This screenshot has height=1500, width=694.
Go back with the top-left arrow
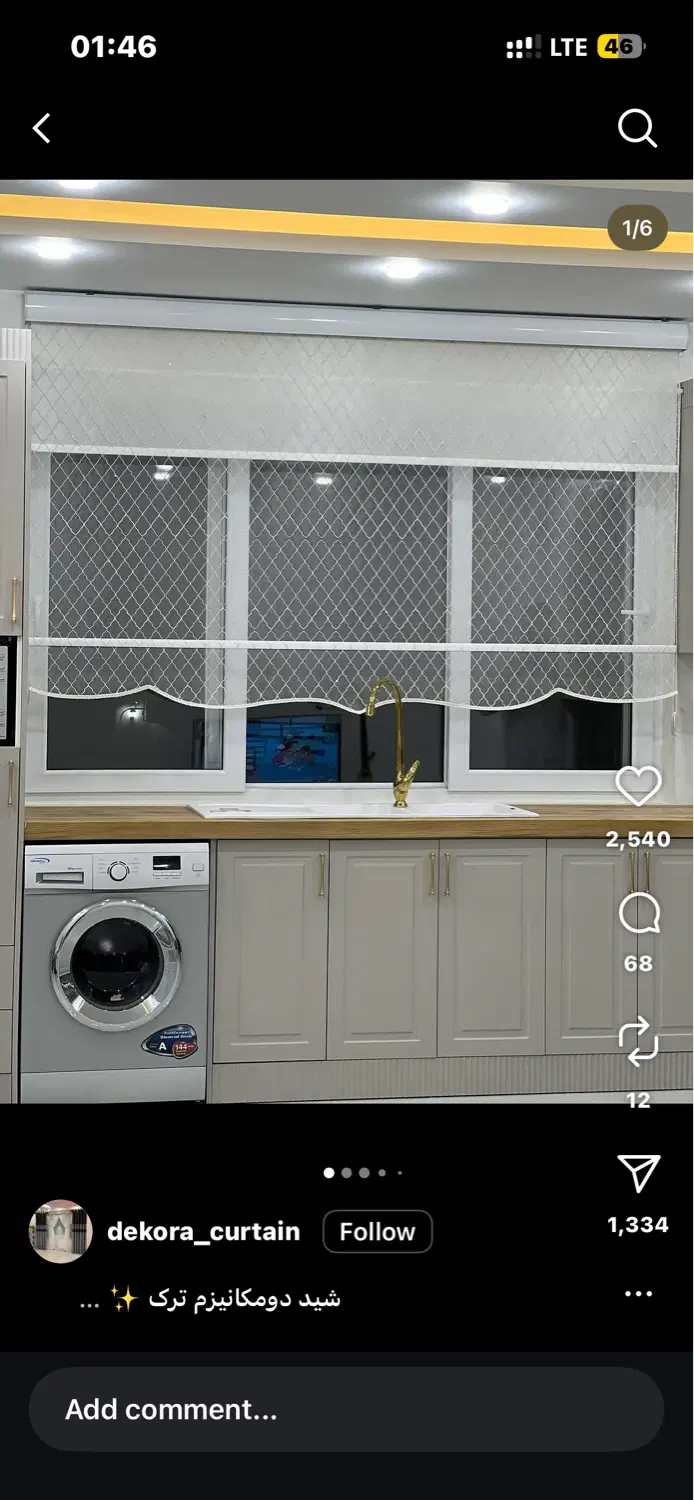pos(41,128)
